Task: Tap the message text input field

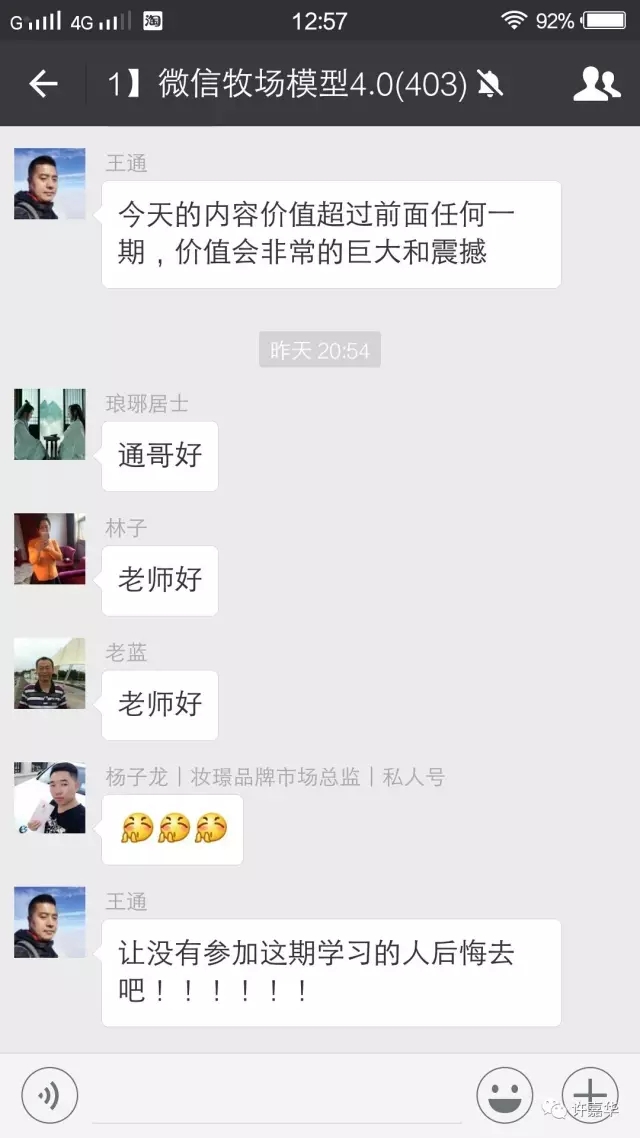Action: [276, 1095]
